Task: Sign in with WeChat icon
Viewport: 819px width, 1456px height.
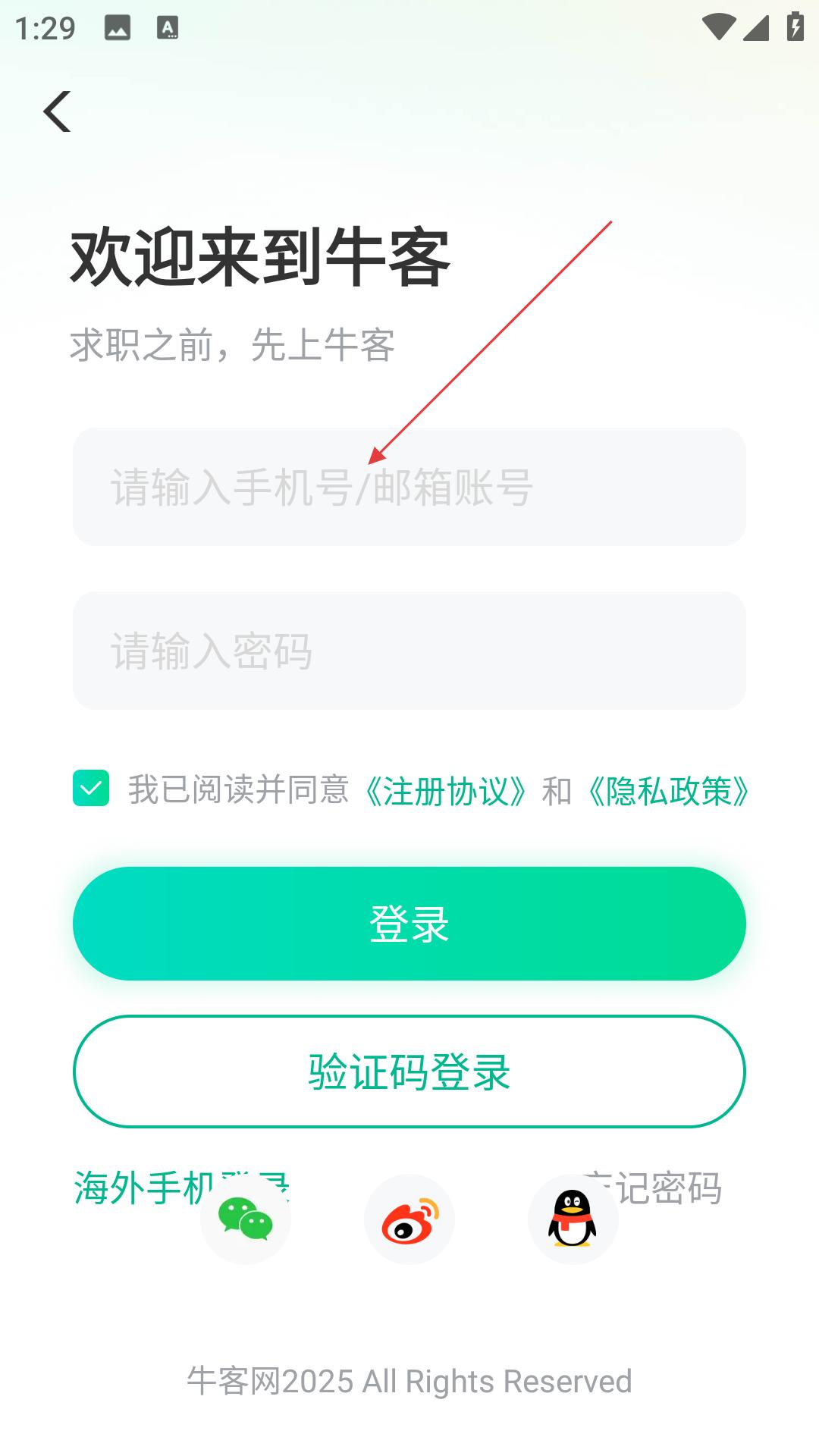Action: pos(246,1219)
